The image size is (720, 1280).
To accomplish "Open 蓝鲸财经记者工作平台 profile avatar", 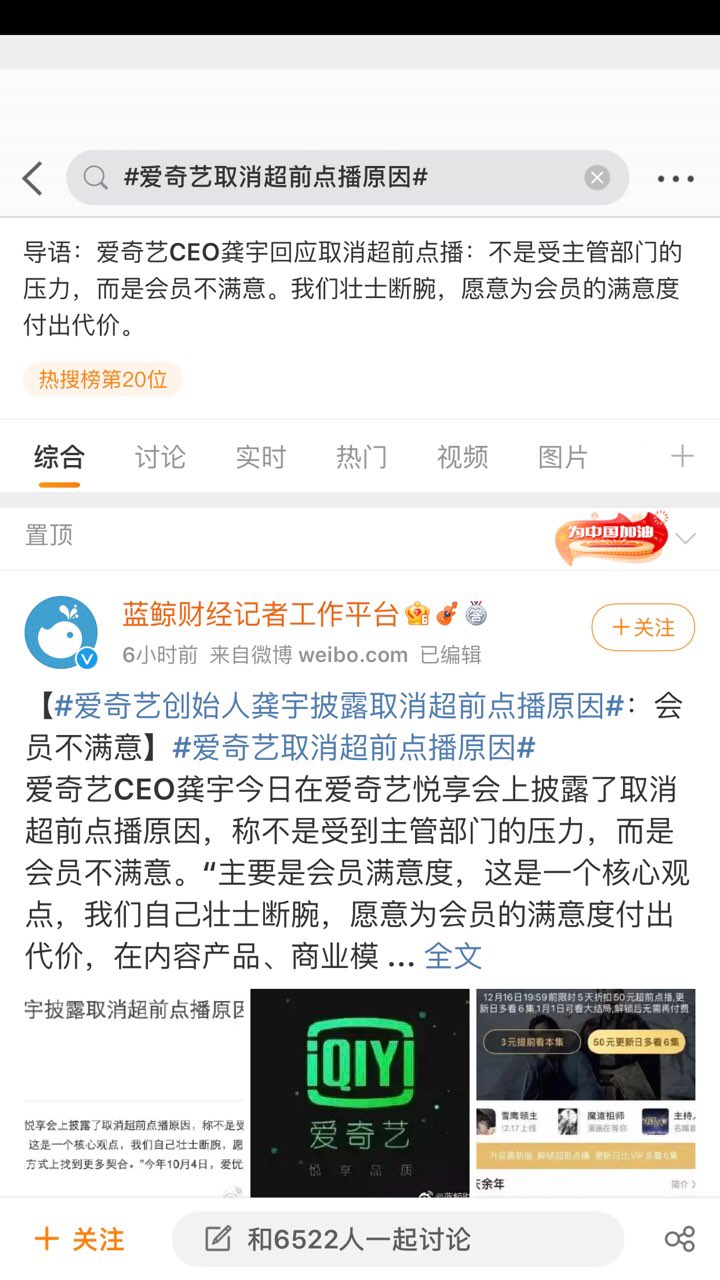I will [62, 633].
